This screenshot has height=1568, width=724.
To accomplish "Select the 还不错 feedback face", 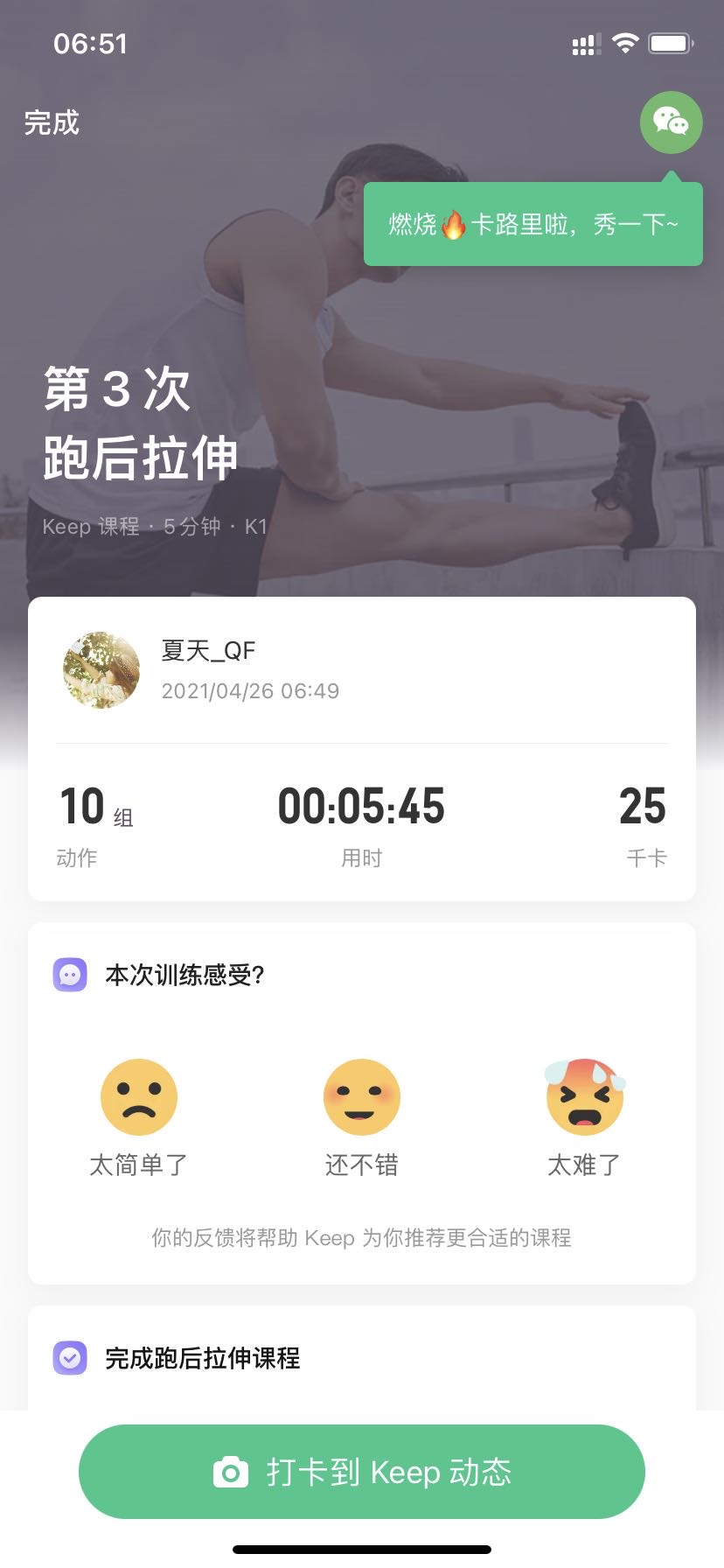I will click(361, 1098).
